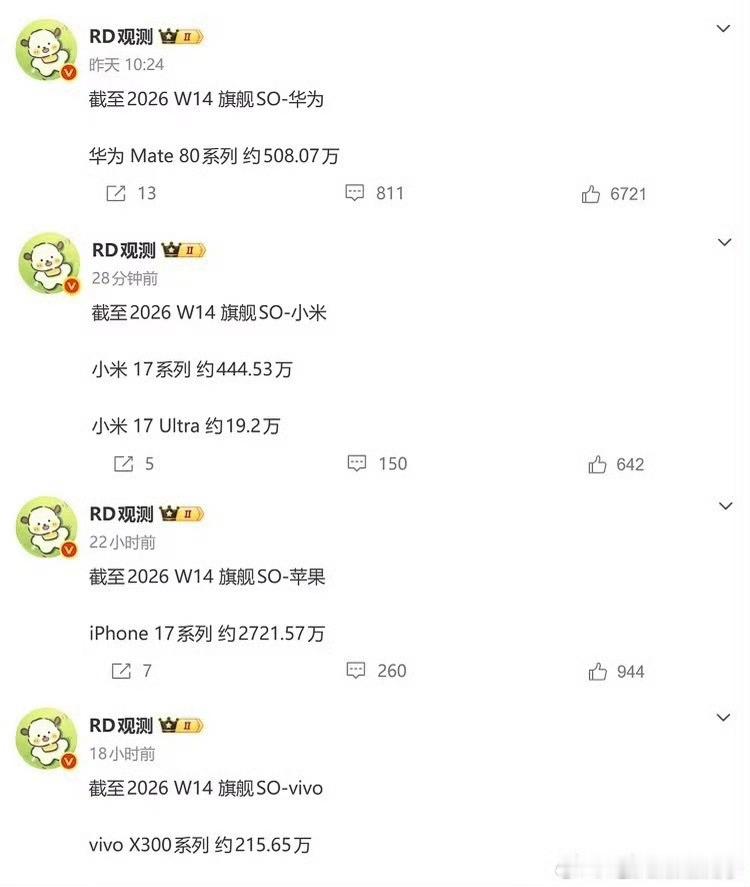Like the iPhone 17 post showing 944 likes
This screenshot has height=887, width=750.
[x=597, y=671]
